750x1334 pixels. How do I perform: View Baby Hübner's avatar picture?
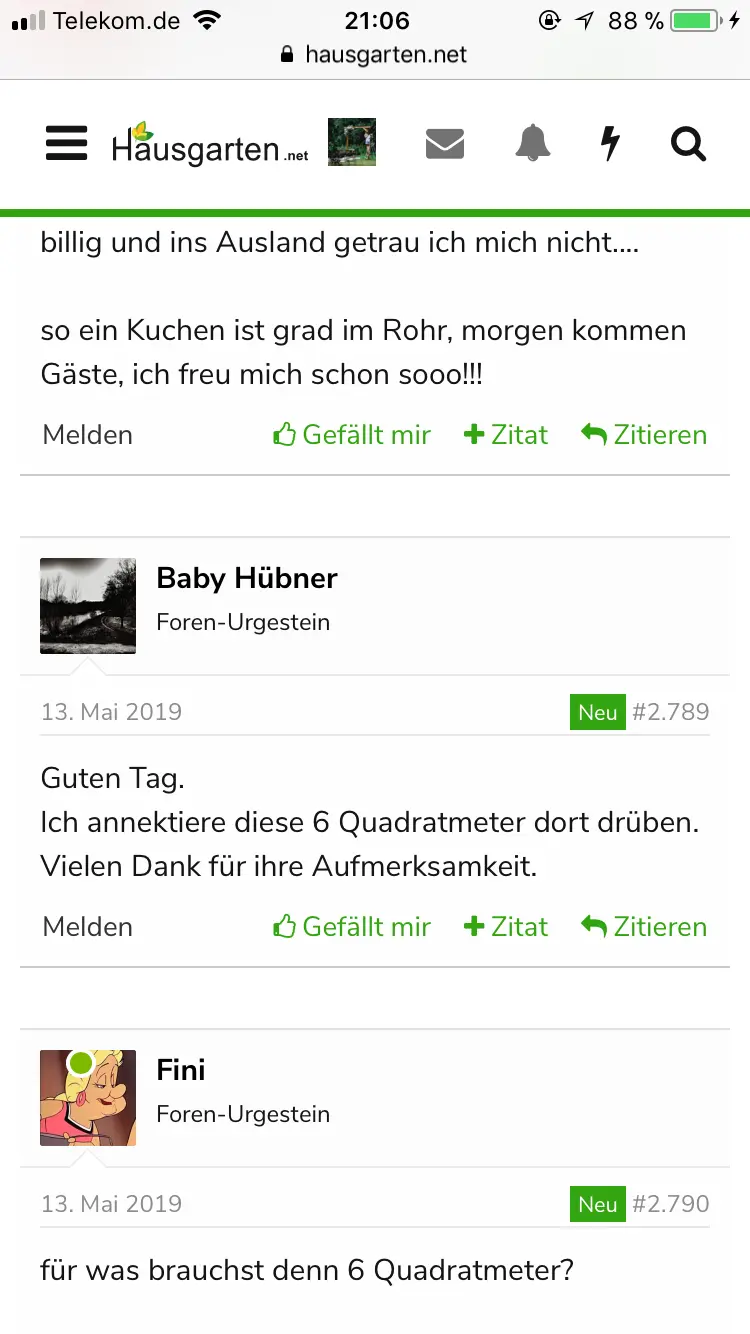(88, 606)
